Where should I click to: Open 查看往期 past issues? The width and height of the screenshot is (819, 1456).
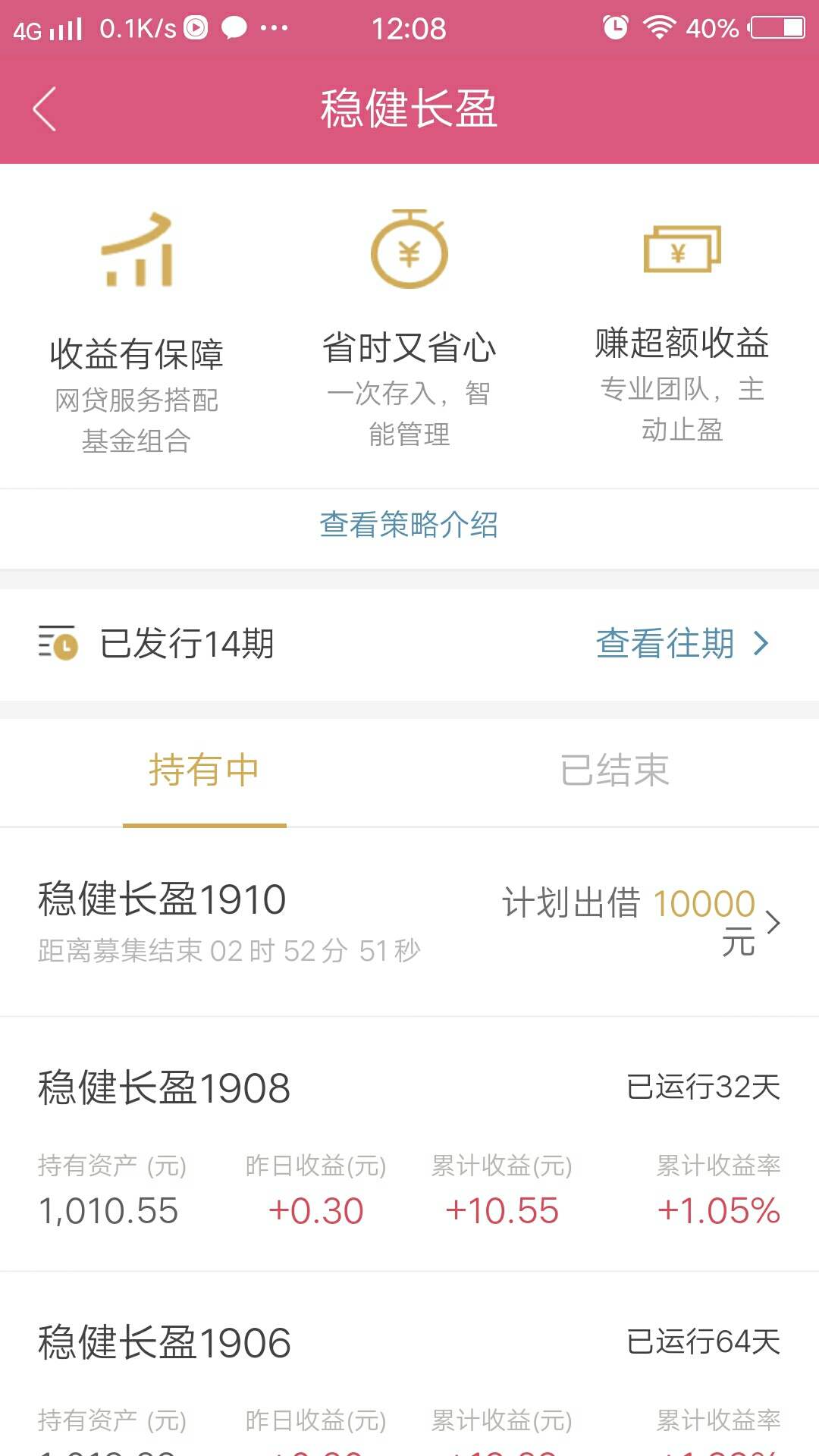682,644
